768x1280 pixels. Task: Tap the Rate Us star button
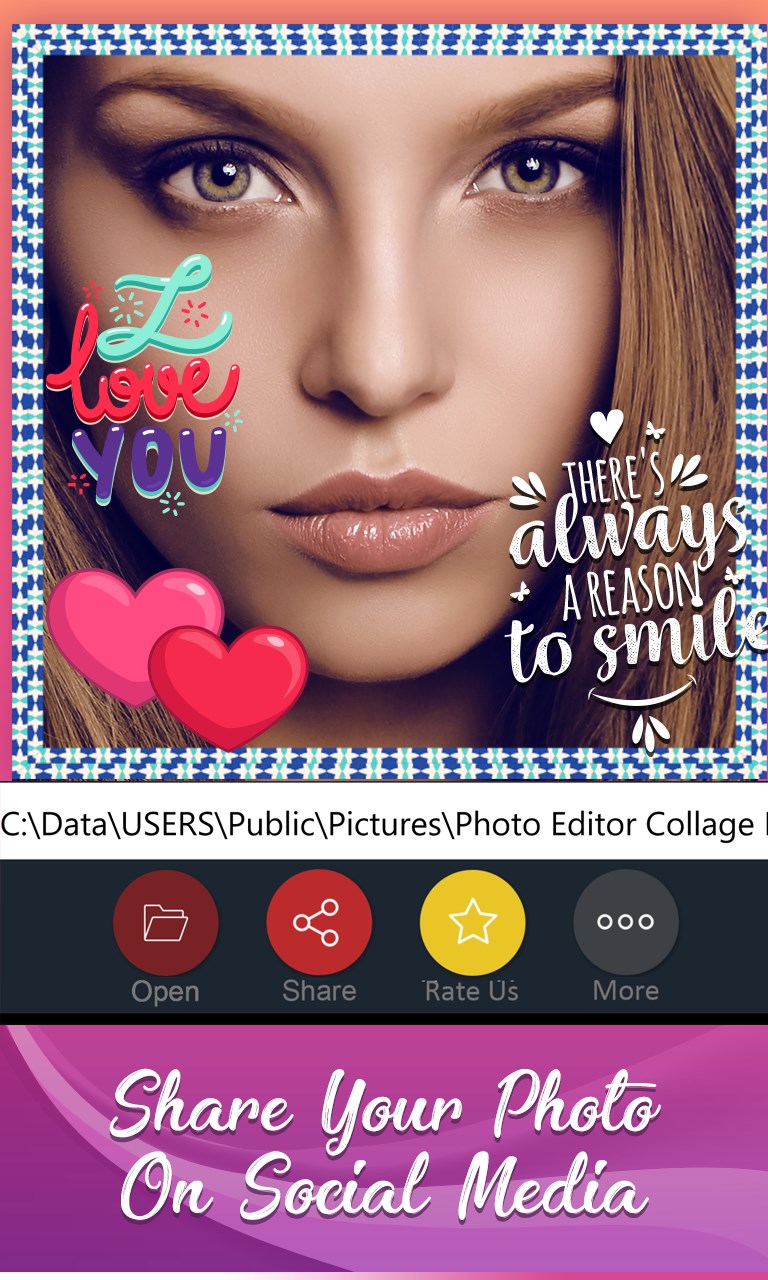tap(472, 922)
